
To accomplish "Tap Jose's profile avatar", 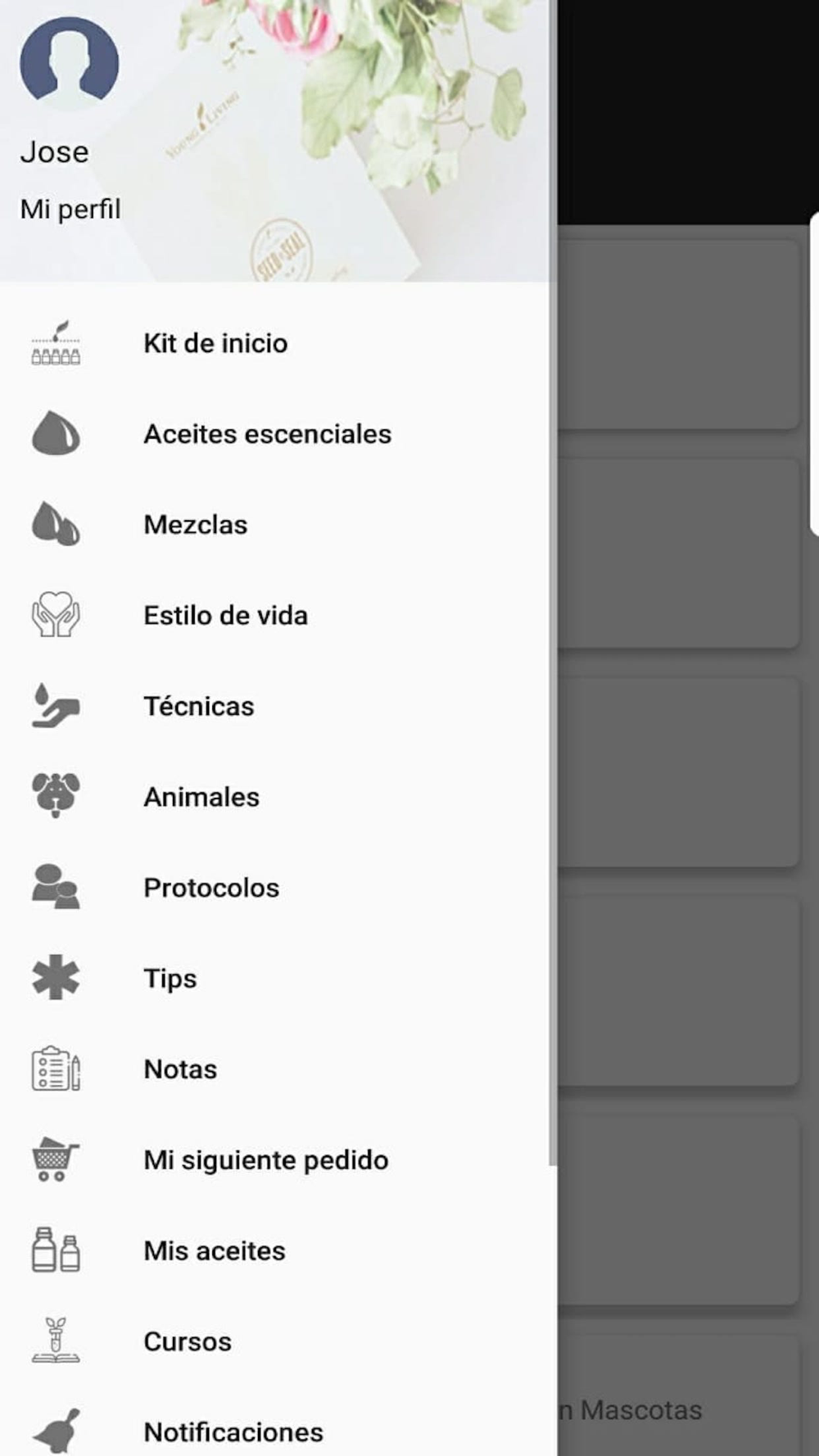I will click(x=69, y=65).
